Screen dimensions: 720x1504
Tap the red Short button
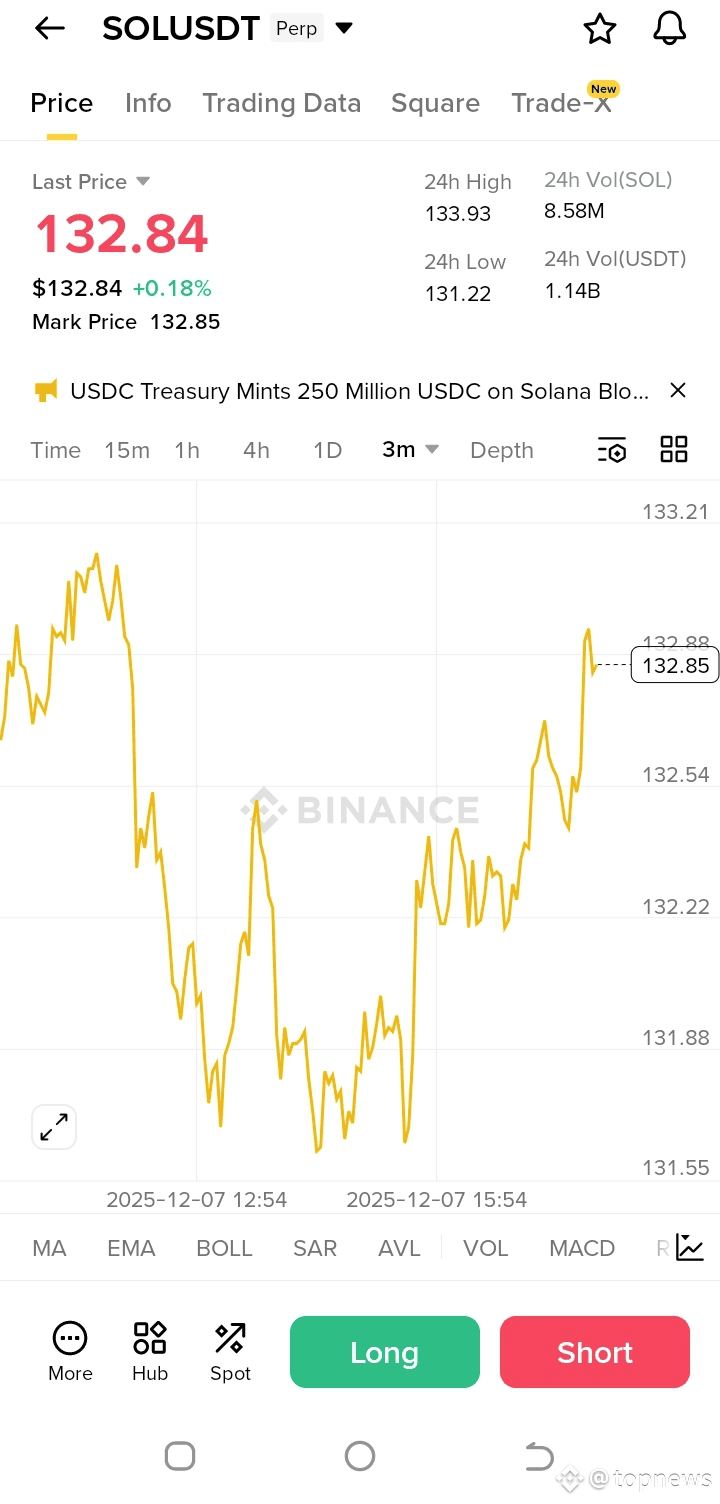tap(595, 1352)
